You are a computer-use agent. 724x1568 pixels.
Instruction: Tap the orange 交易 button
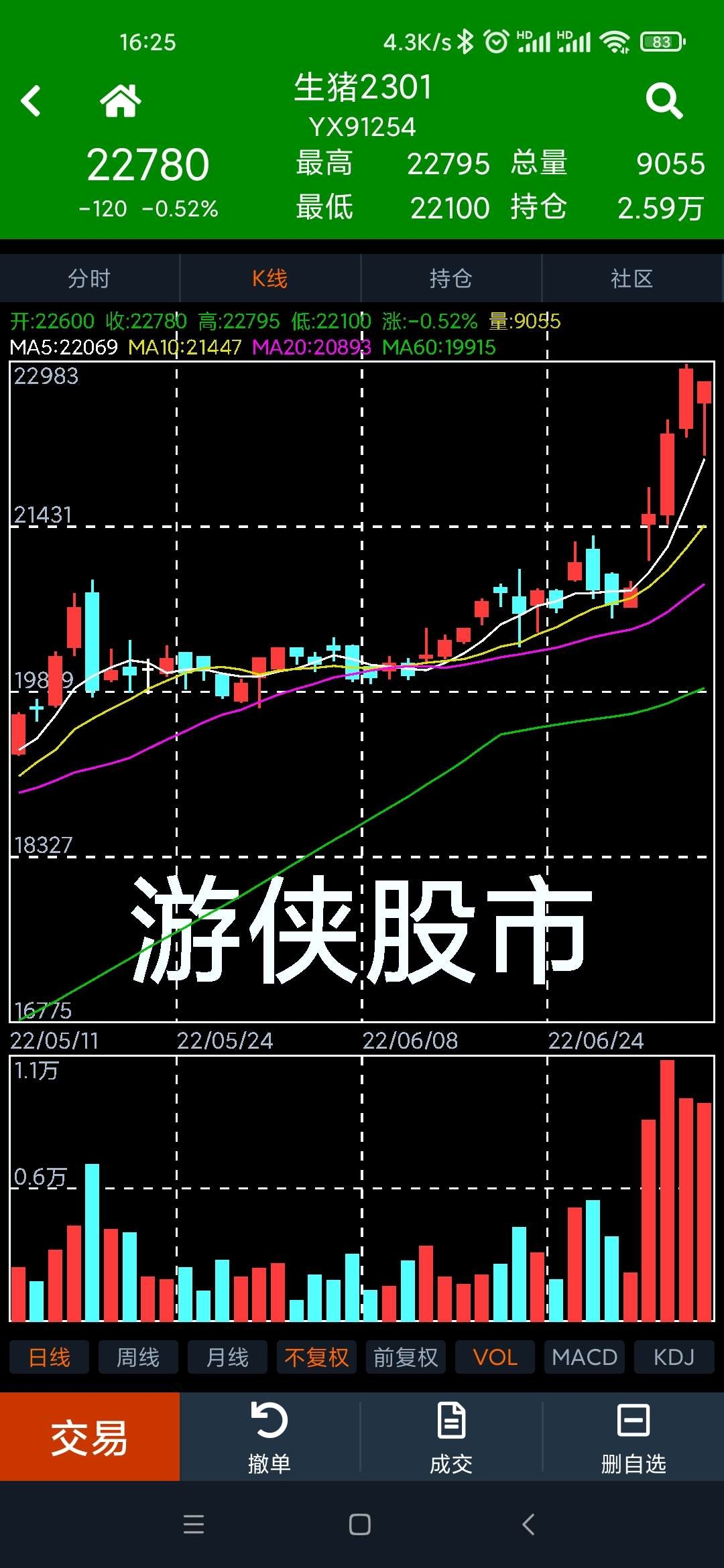pos(90,1437)
